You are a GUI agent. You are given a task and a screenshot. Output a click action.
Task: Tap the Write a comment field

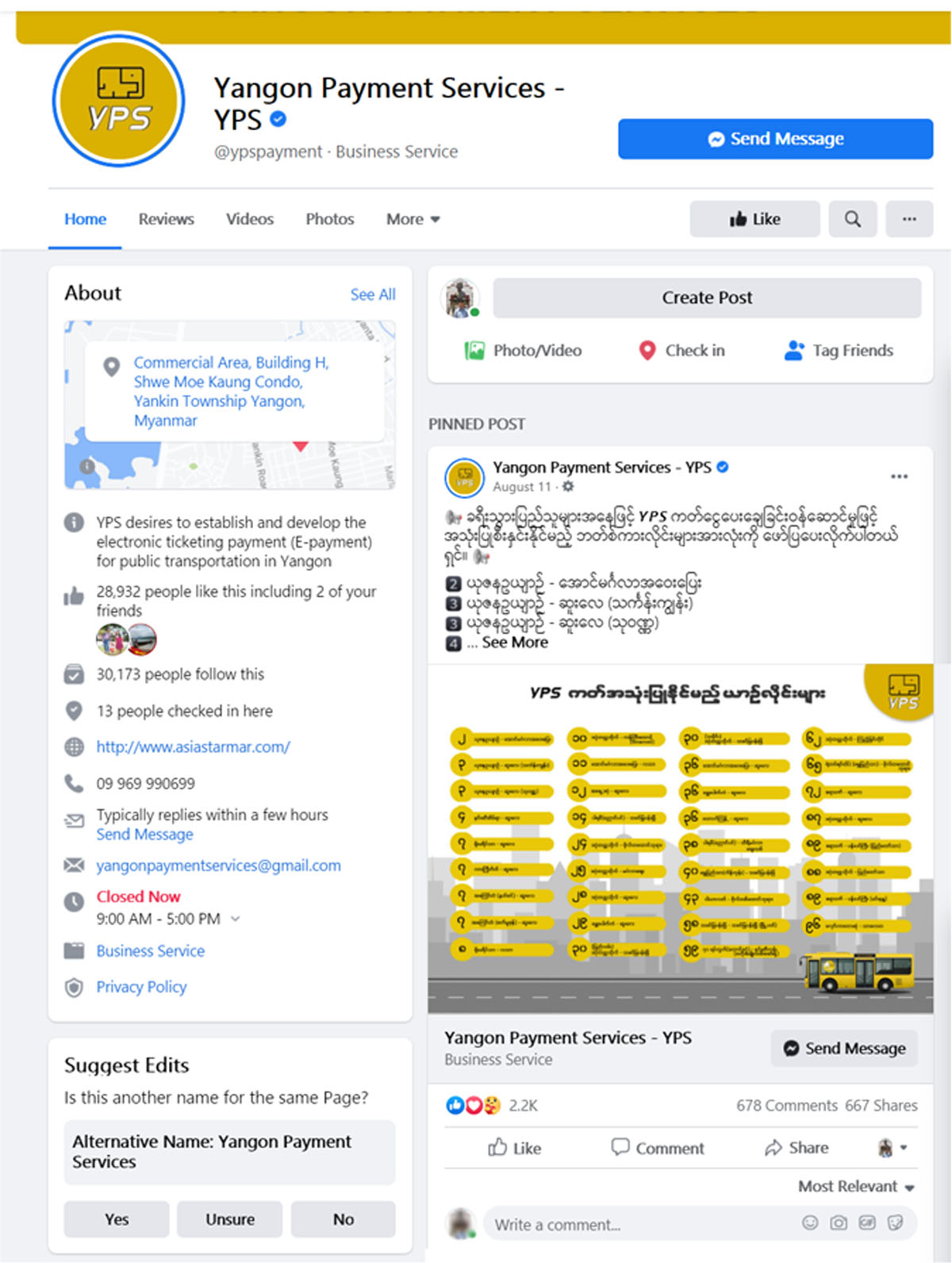[635, 1224]
